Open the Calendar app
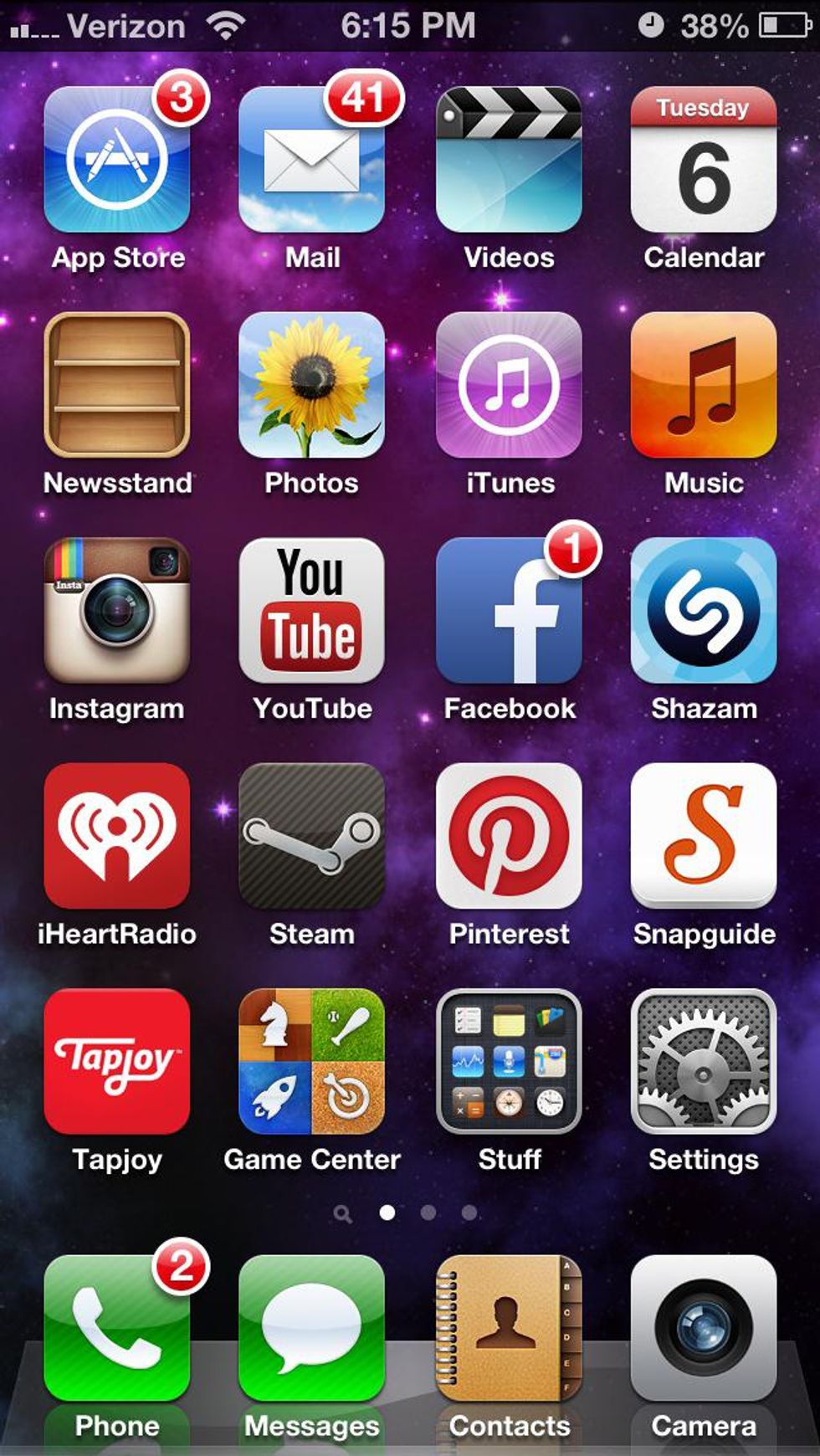The width and height of the screenshot is (820, 1456). (704, 159)
